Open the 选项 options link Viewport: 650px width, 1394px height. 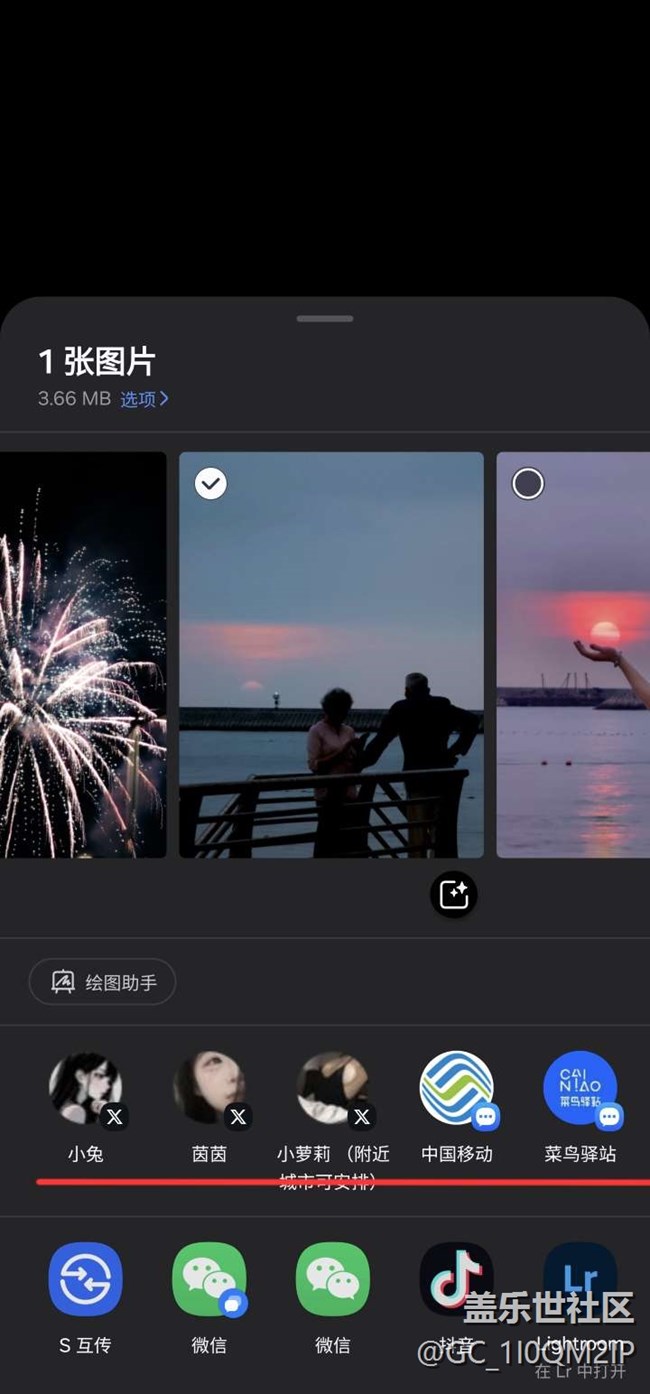(x=145, y=399)
